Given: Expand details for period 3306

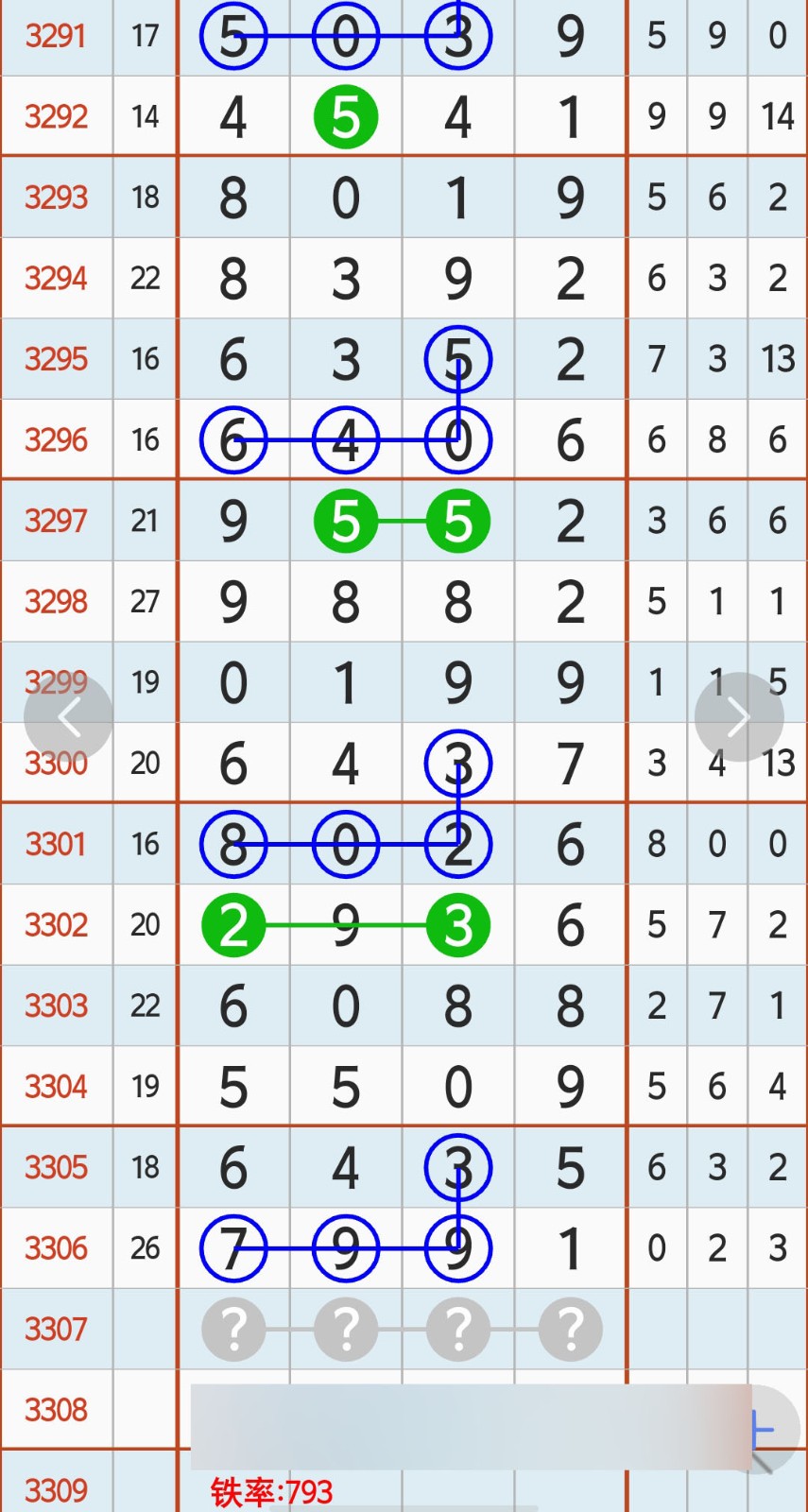Looking at the screenshot, I should (x=56, y=1247).
